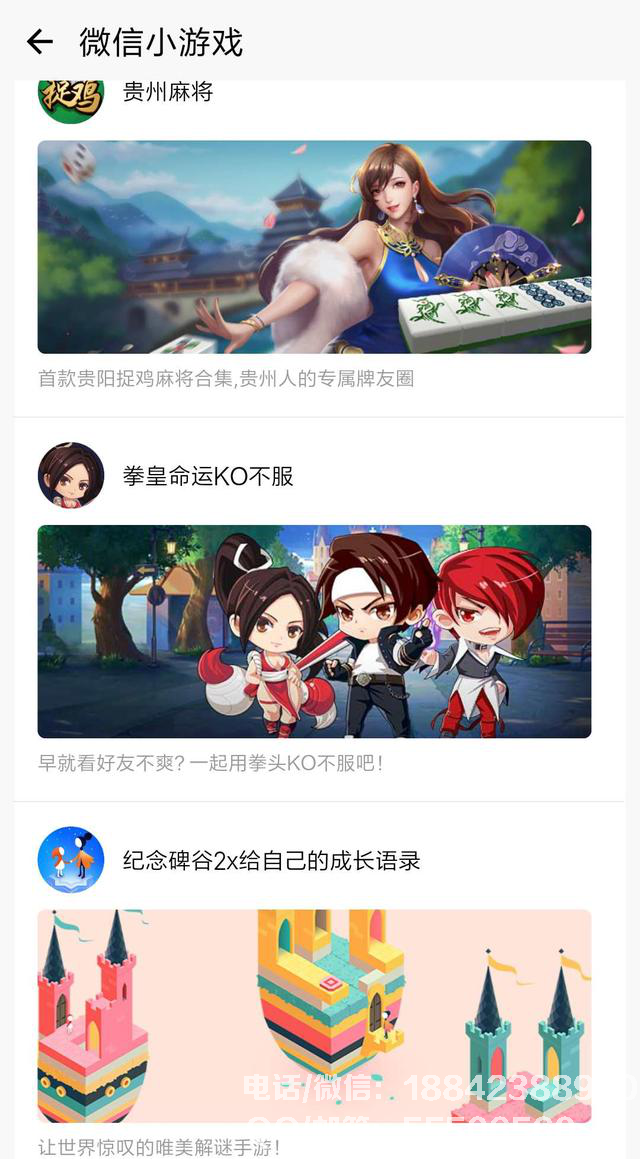The height and width of the screenshot is (1159, 640).
Task: Tap the 拳皇命运 character banner image
Action: point(314,631)
